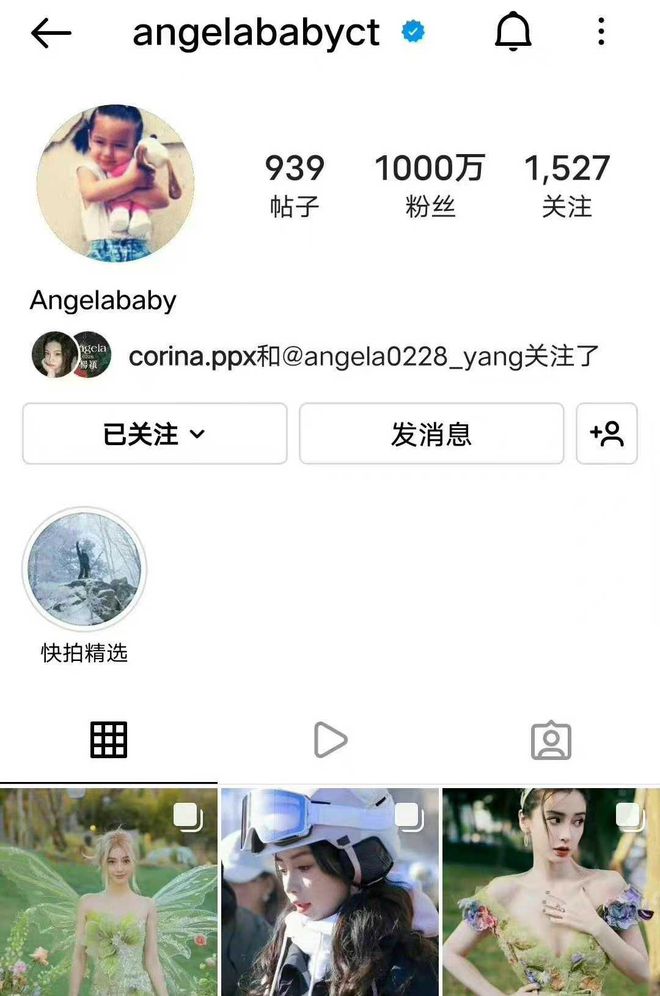The image size is (660, 996).
Task: Open the notifications bell
Action: (x=513, y=33)
